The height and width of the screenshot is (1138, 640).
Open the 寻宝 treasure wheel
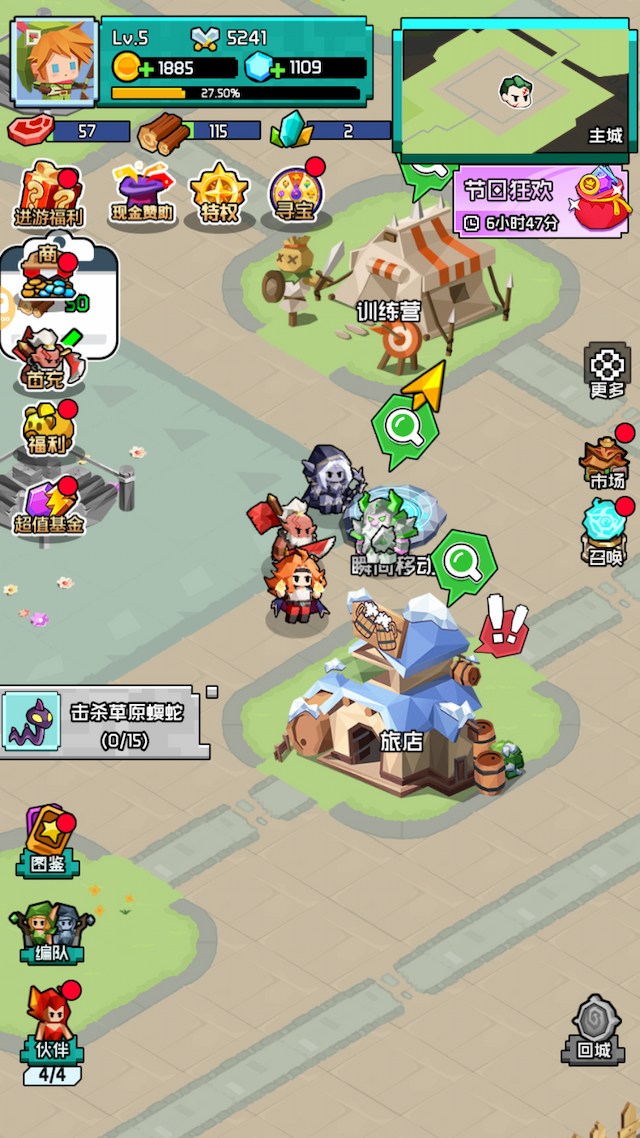tap(295, 193)
